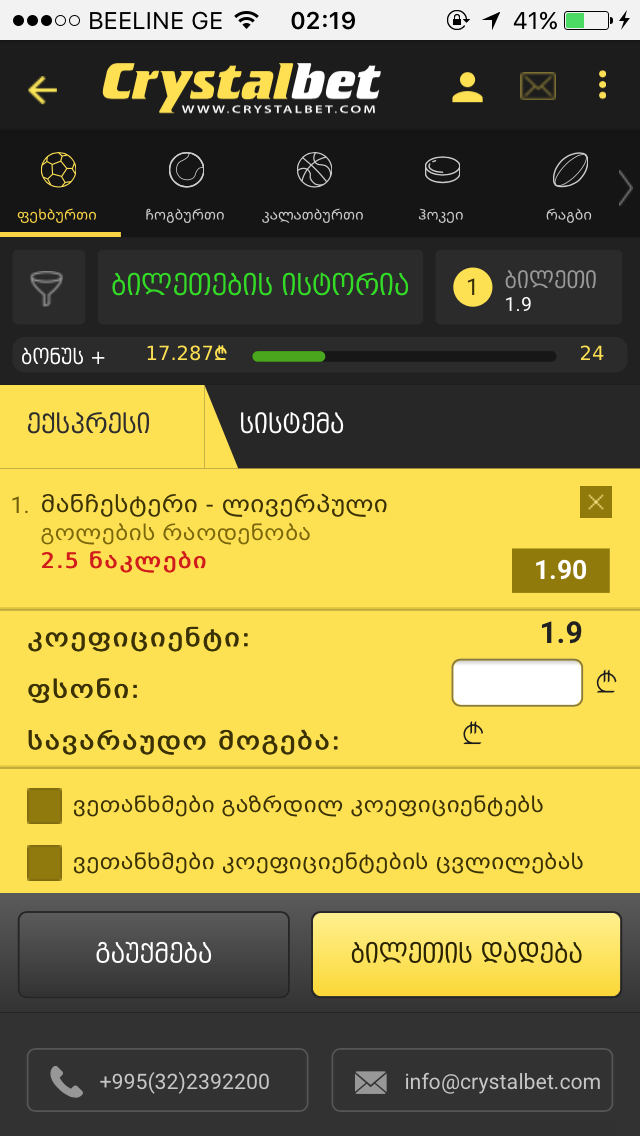Open the user profile icon

pos(467,87)
